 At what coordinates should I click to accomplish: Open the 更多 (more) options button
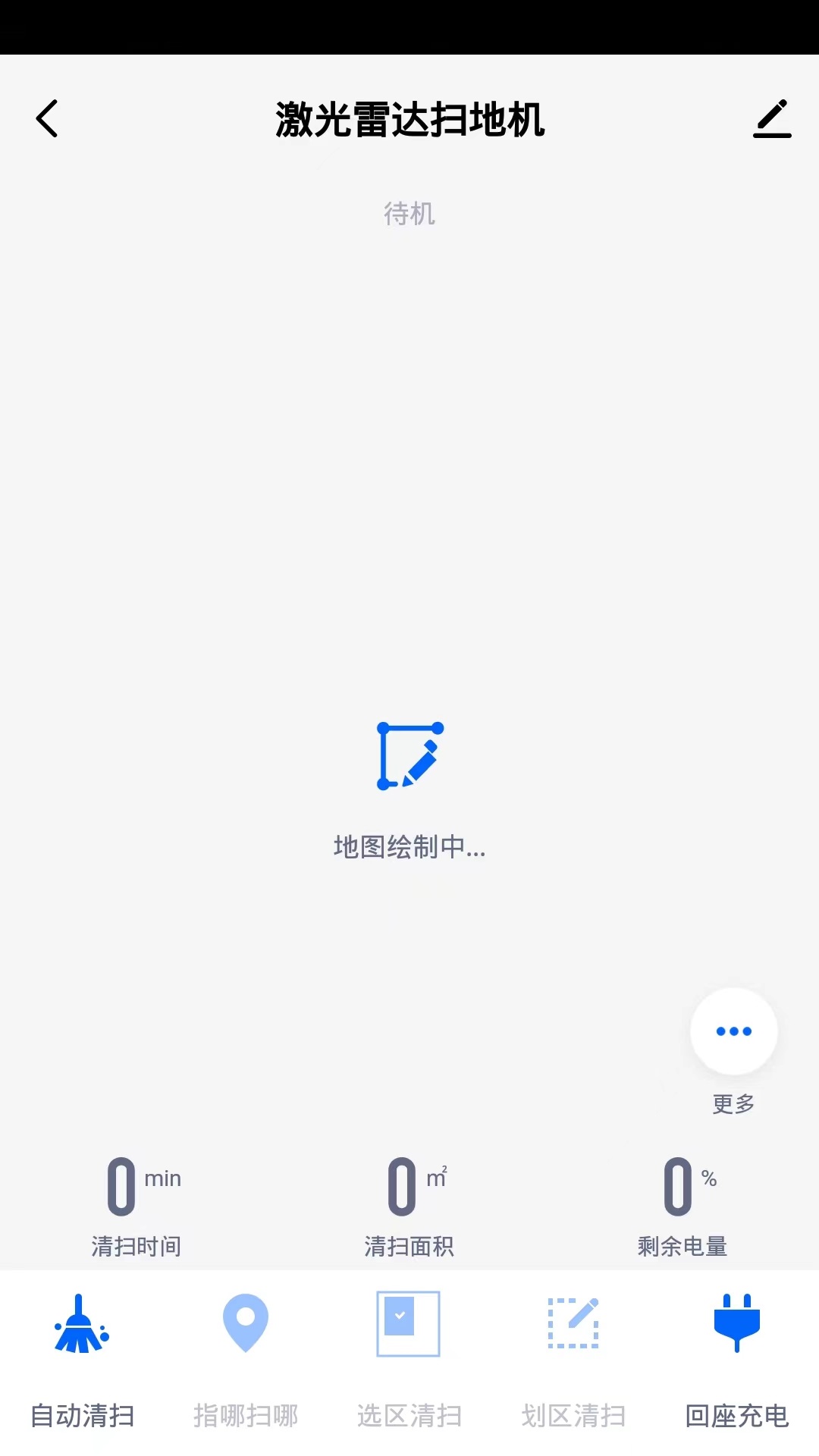(x=733, y=1031)
